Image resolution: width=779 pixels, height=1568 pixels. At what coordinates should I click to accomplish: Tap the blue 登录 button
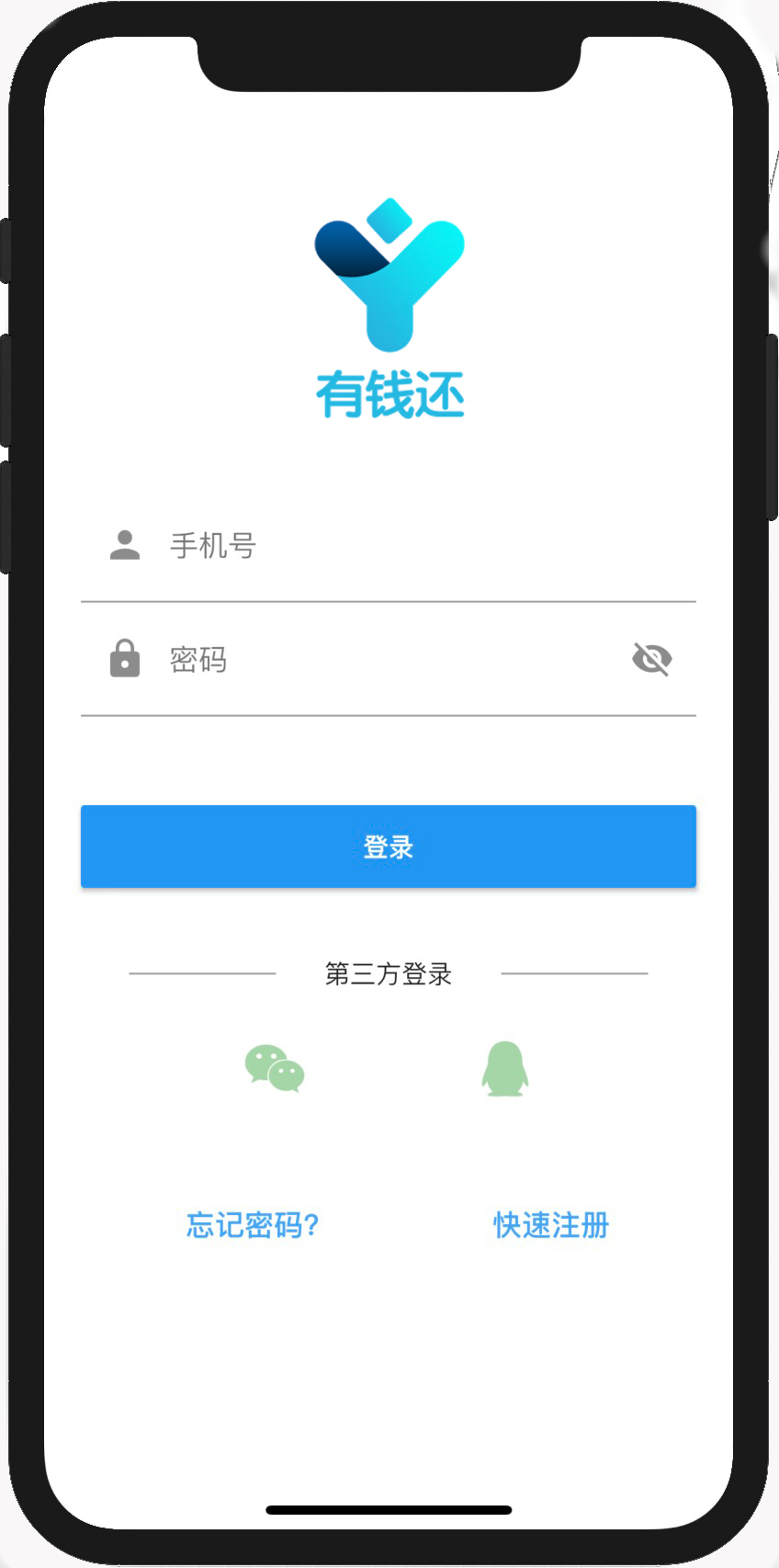[x=389, y=846]
